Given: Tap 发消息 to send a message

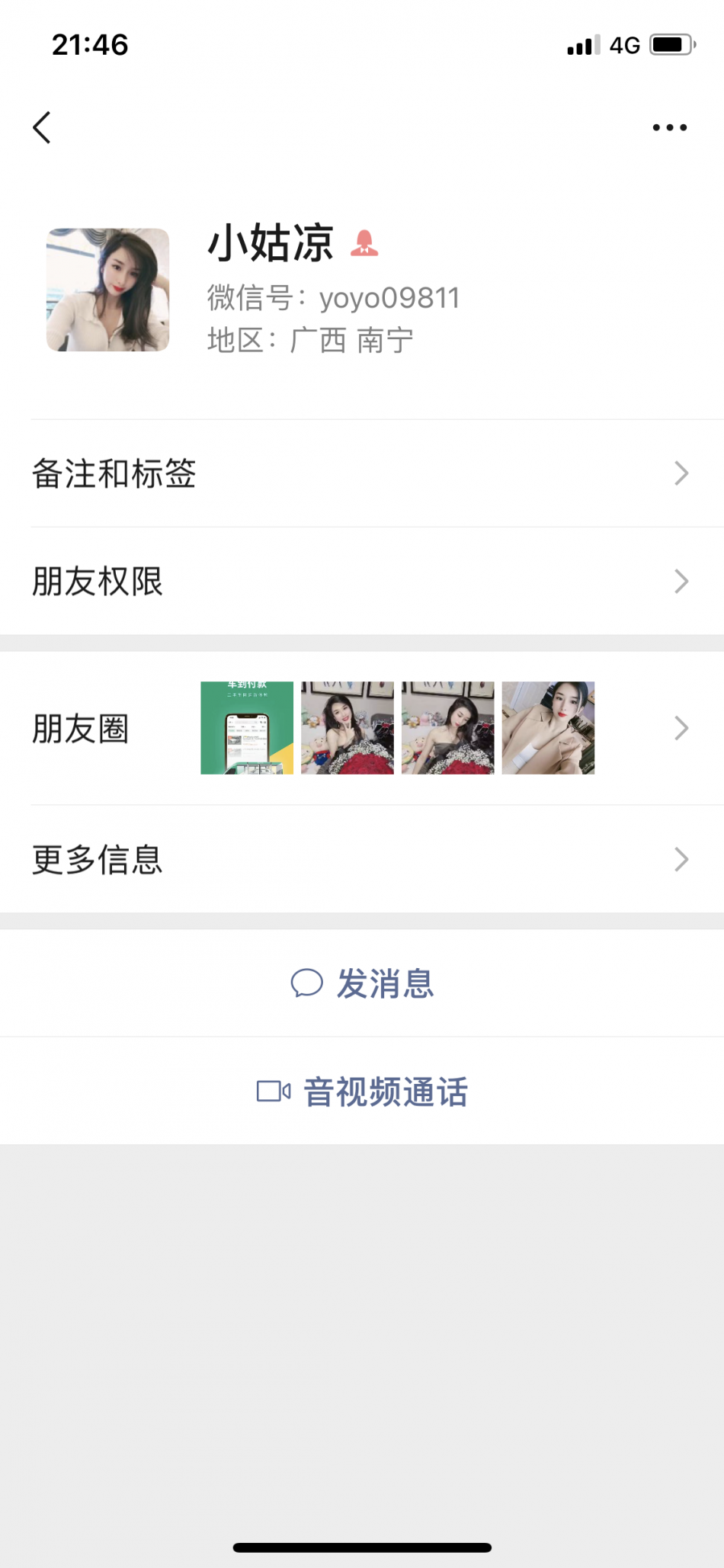Looking at the screenshot, I should pyautogui.click(x=362, y=983).
